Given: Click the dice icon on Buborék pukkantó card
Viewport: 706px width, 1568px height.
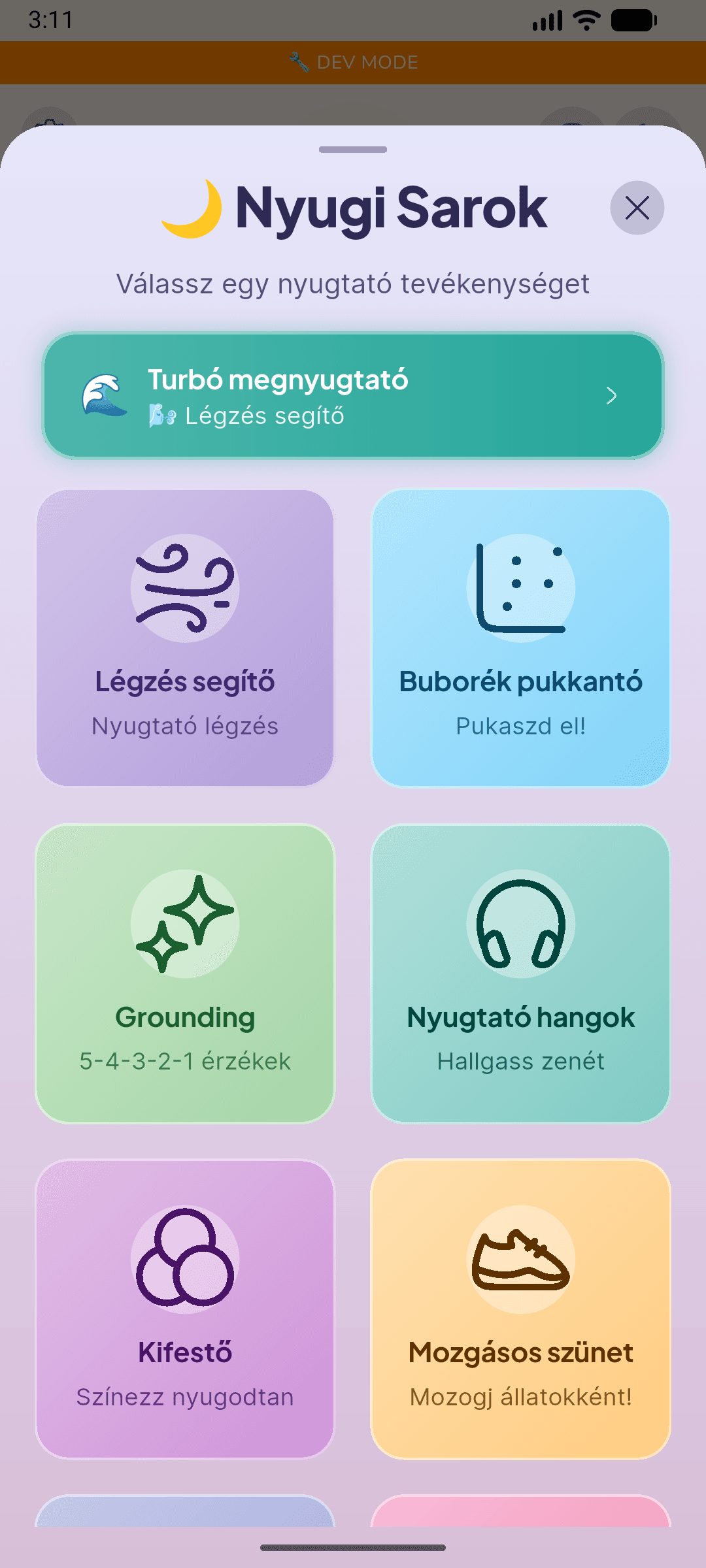Looking at the screenshot, I should tap(520, 587).
